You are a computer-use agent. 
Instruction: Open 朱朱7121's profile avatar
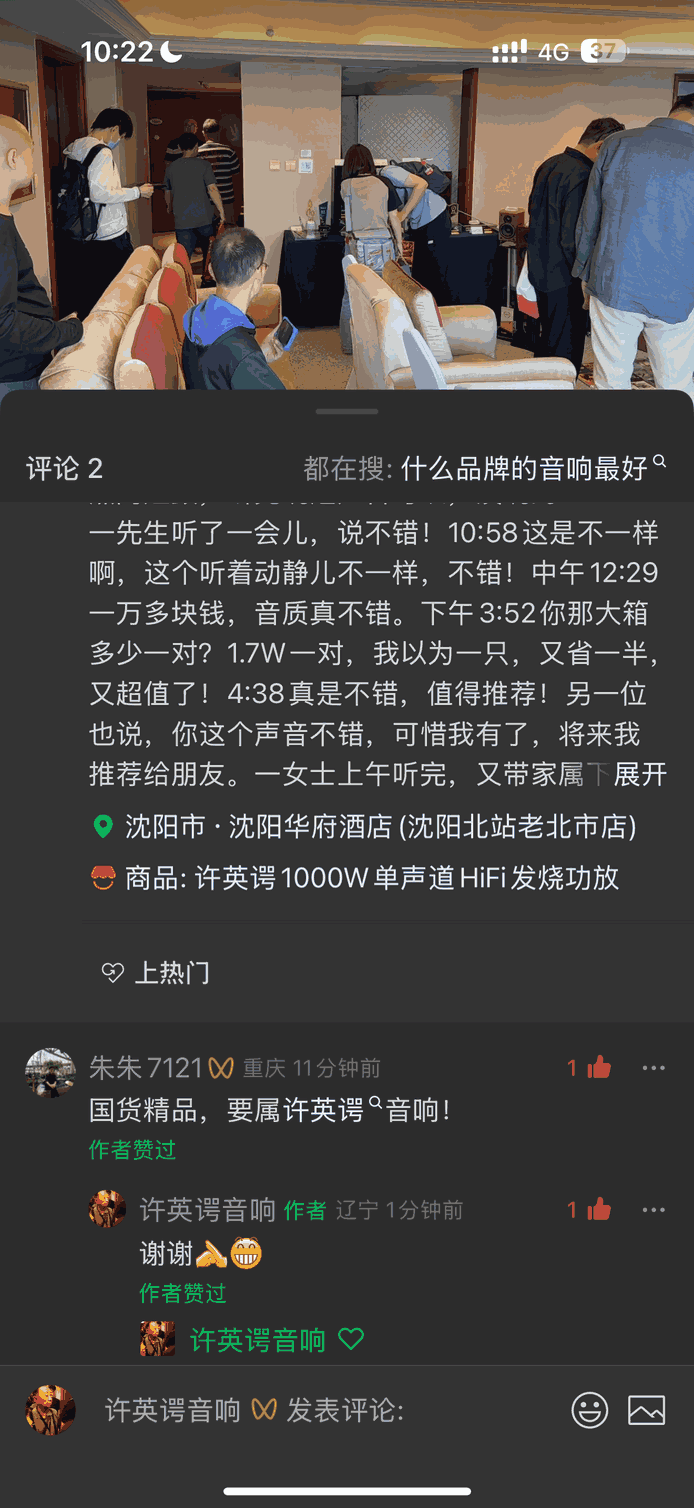pos(50,1074)
